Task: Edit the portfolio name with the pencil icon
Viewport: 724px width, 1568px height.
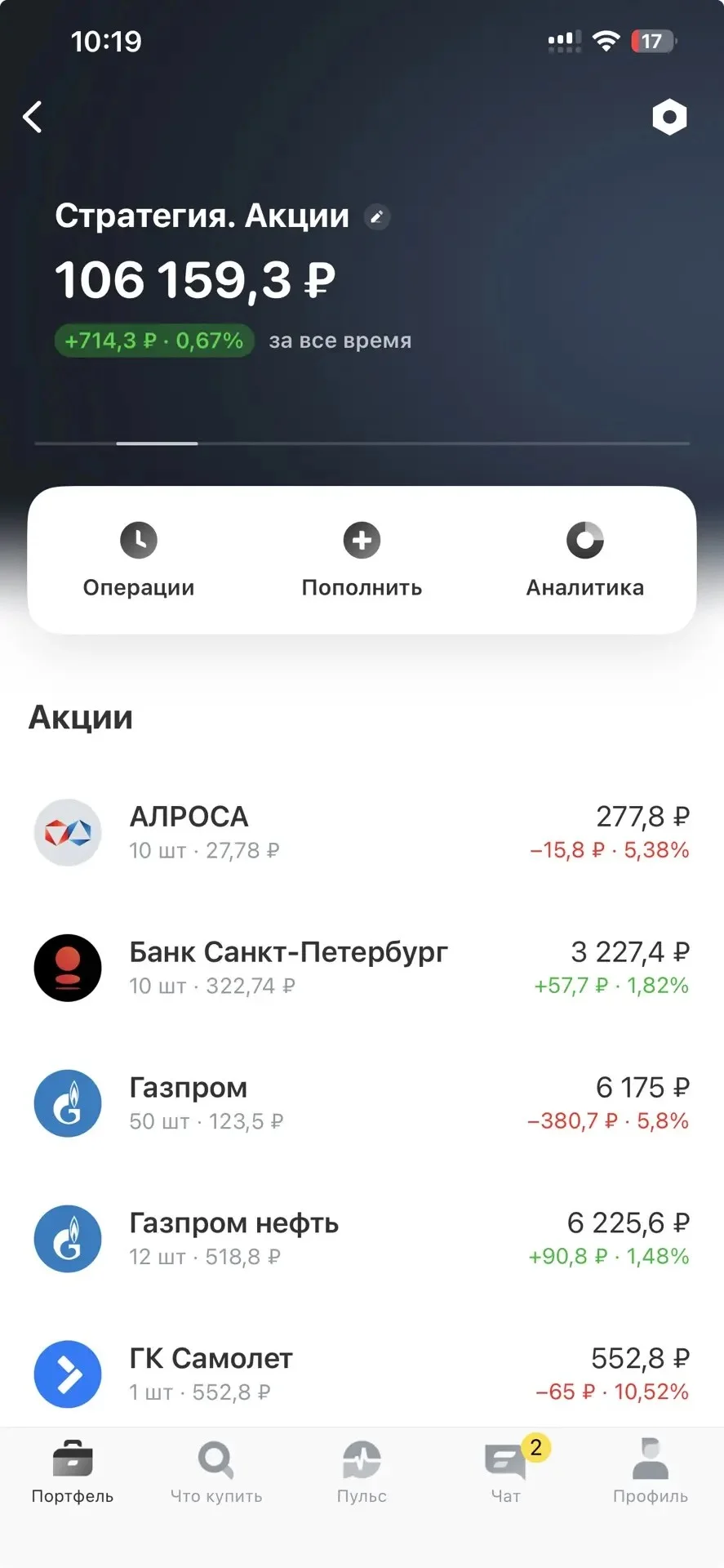Action: tap(376, 216)
